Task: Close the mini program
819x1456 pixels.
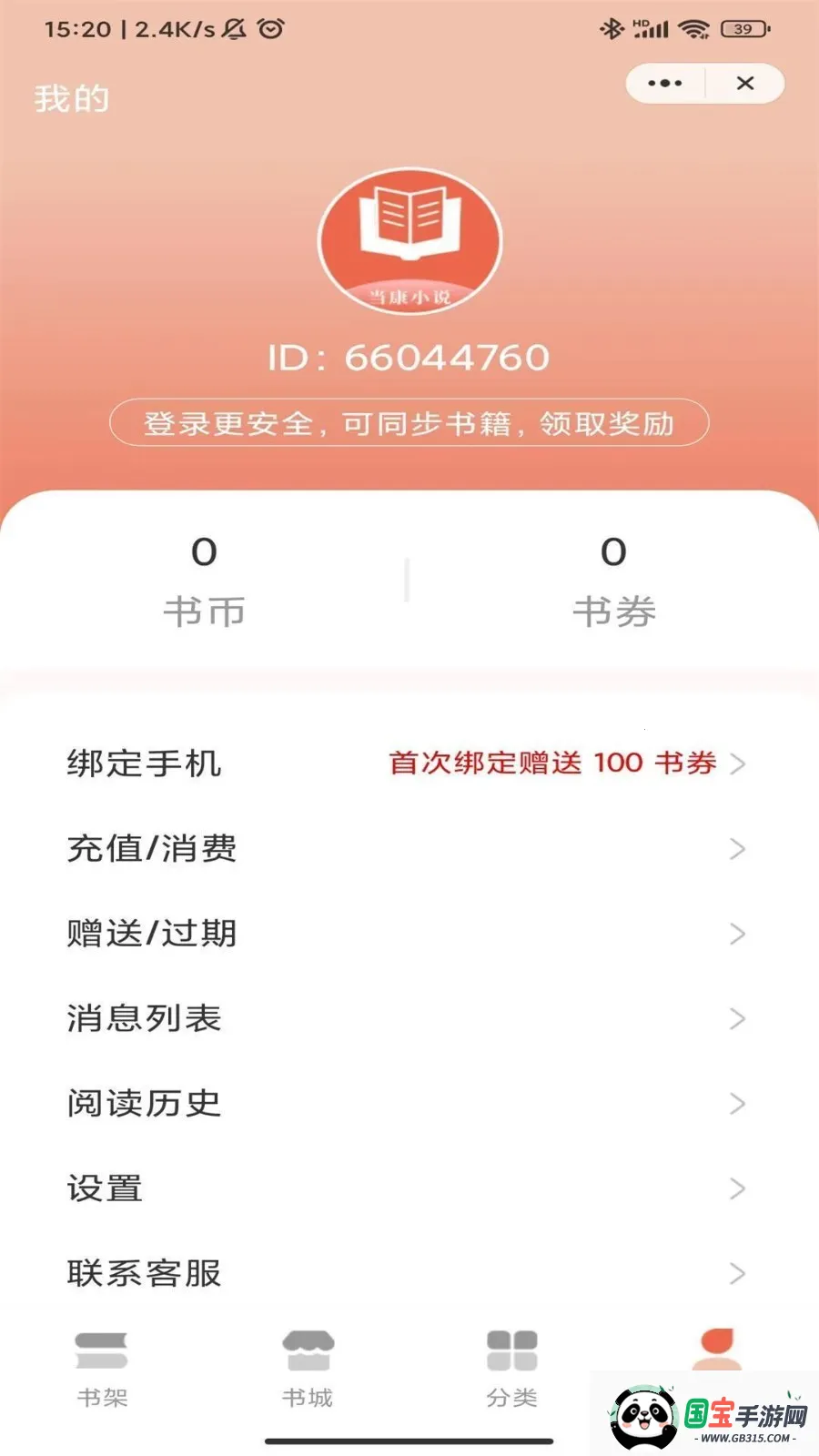Action: pos(745,84)
